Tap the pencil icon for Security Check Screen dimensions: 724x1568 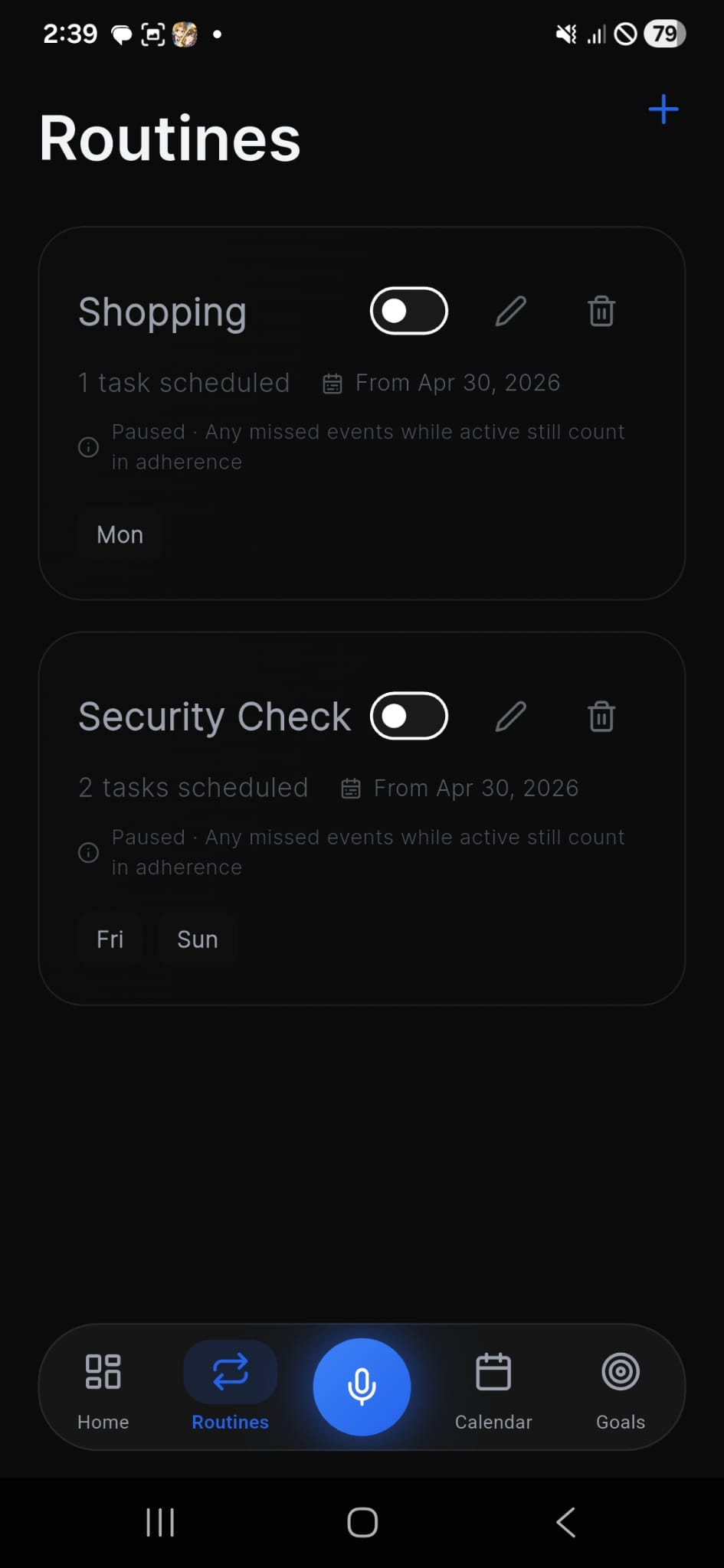click(510, 716)
